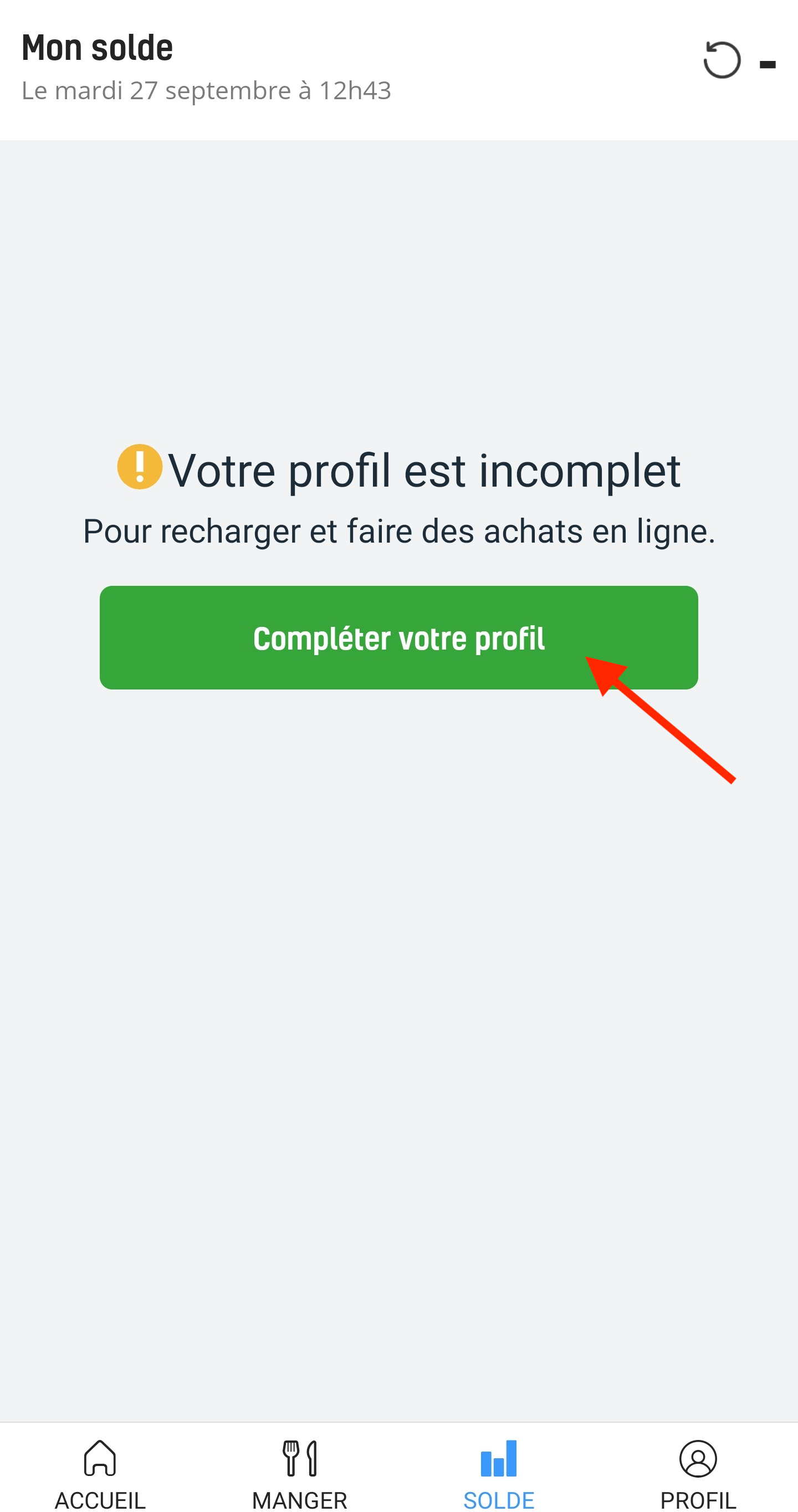The image size is (798, 1512).
Task: Refresh the balance with the reload icon
Action: (x=722, y=60)
